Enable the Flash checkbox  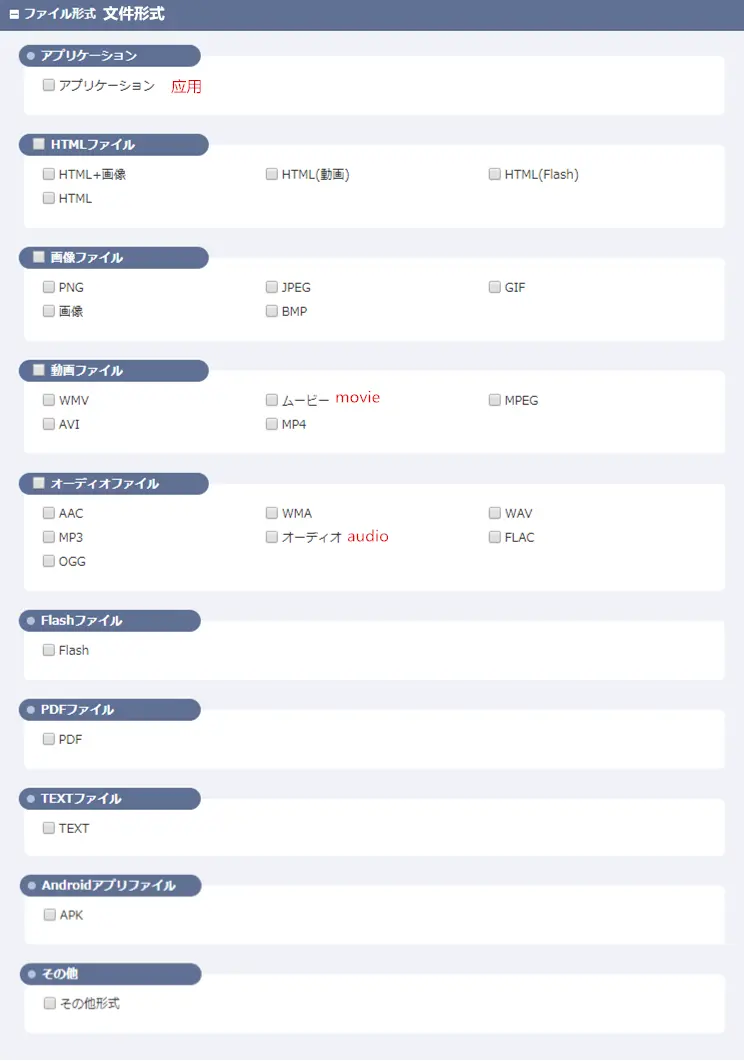click(49, 650)
